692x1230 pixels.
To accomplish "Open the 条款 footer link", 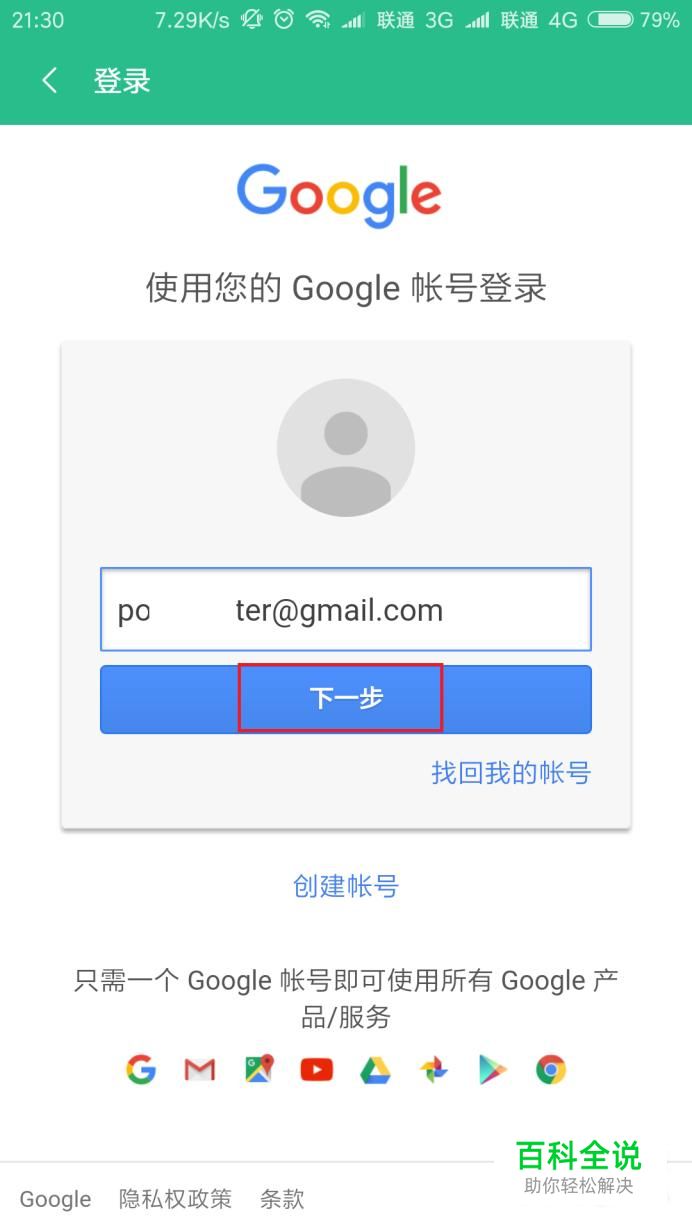I will click(x=282, y=1198).
